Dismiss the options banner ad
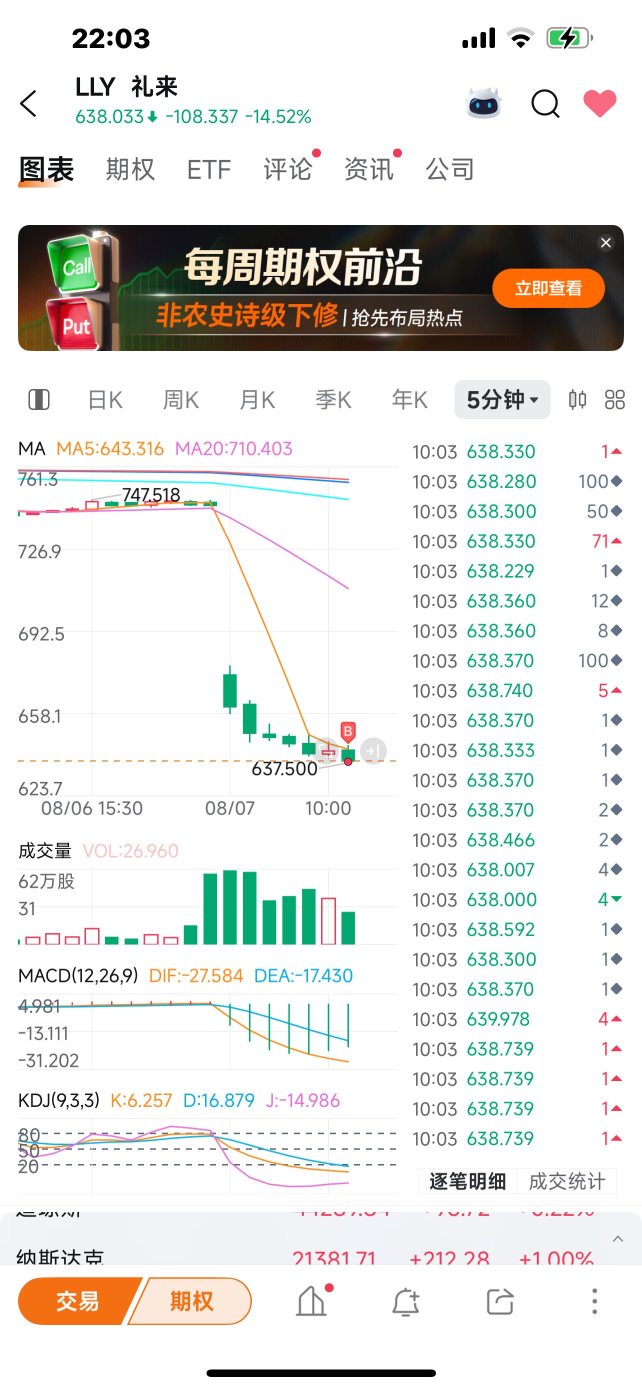This screenshot has height=1389, width=642. (605, 243)
